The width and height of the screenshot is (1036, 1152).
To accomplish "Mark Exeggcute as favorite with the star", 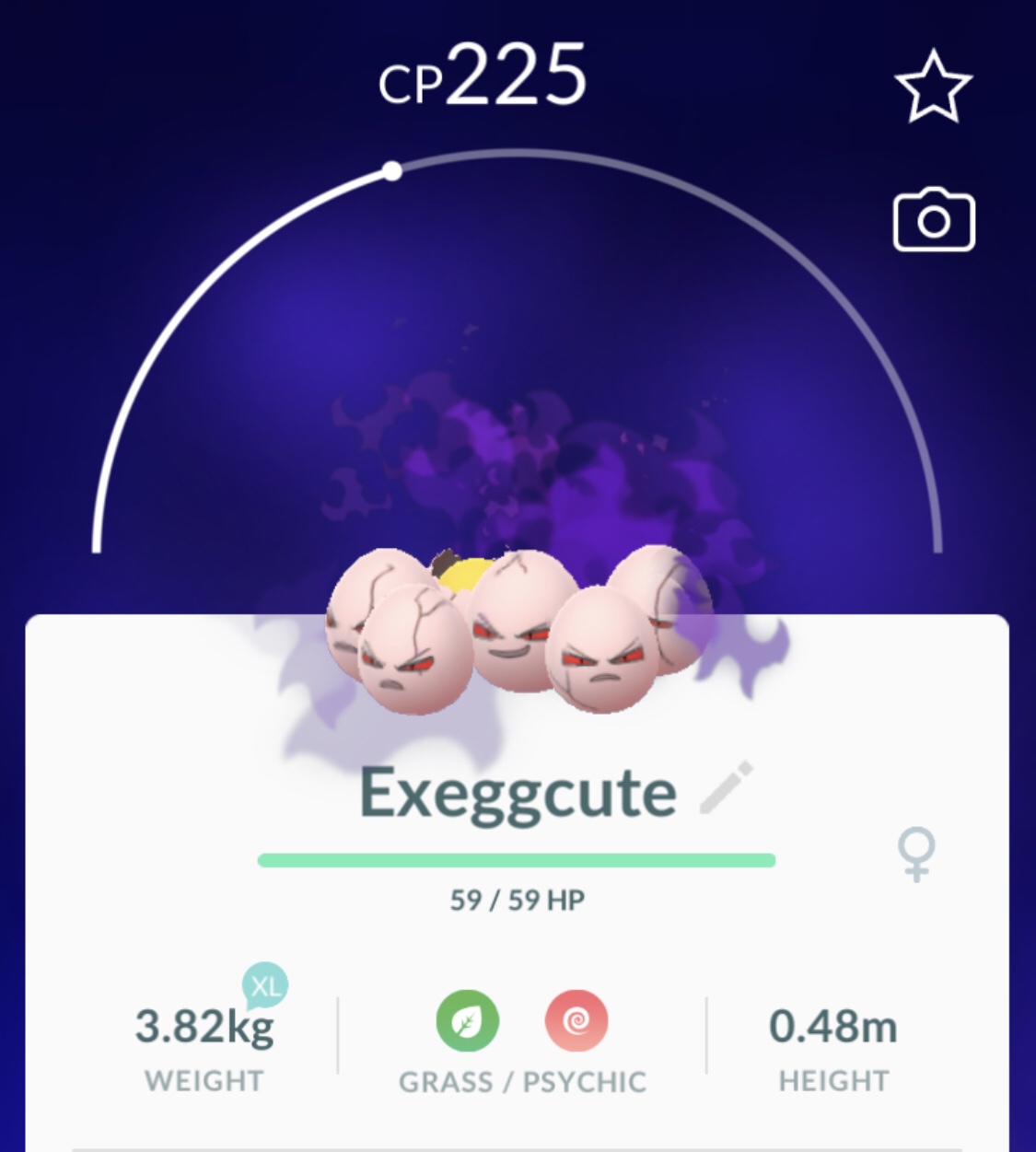I will coord(933,87).
